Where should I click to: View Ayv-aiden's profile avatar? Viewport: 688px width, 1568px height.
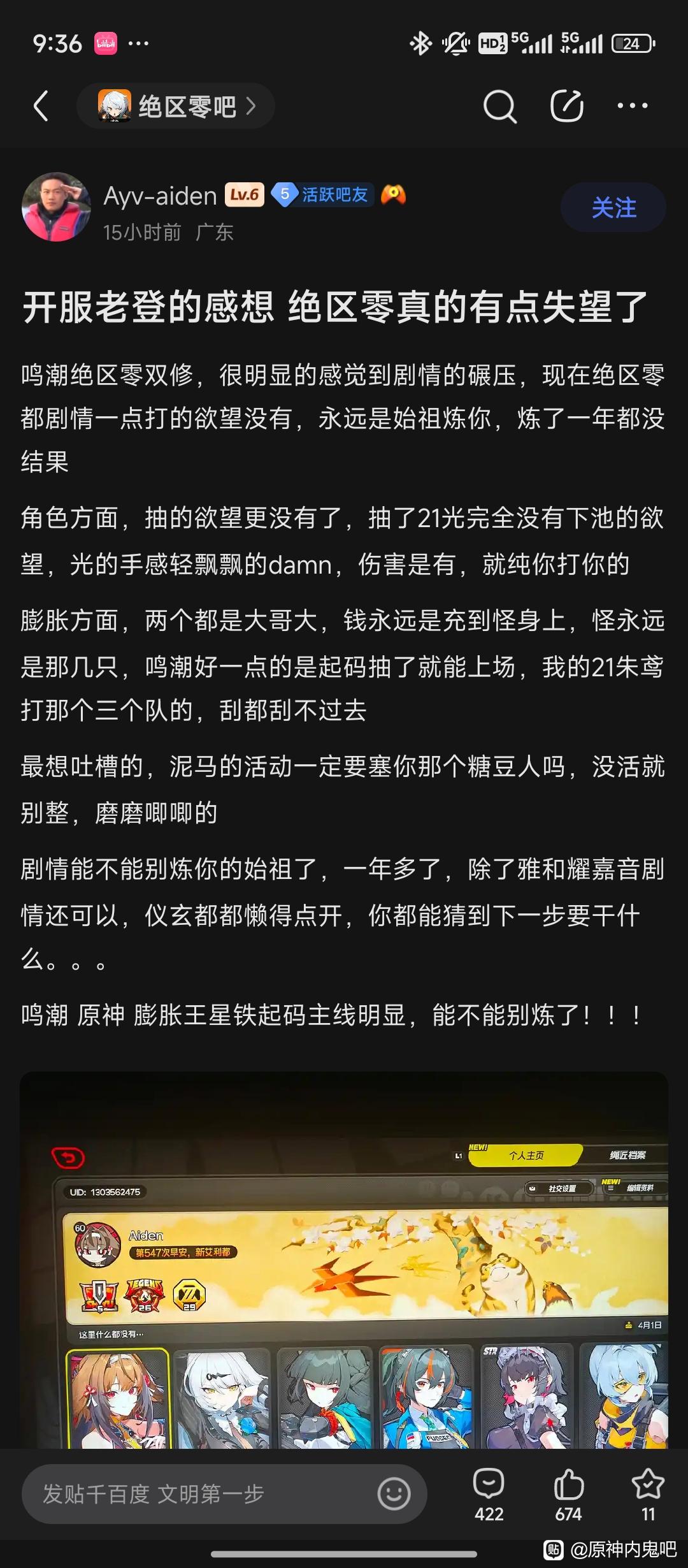[x=56, y=207]
